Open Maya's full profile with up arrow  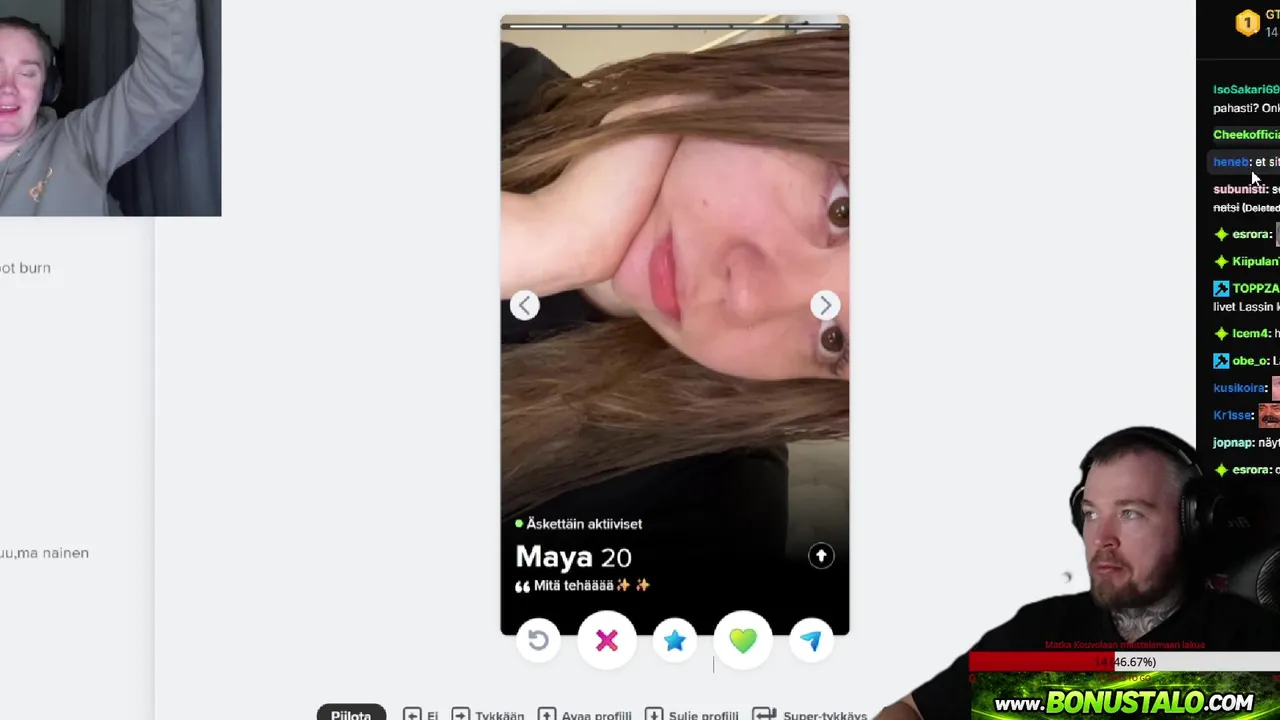click(821, 556)
